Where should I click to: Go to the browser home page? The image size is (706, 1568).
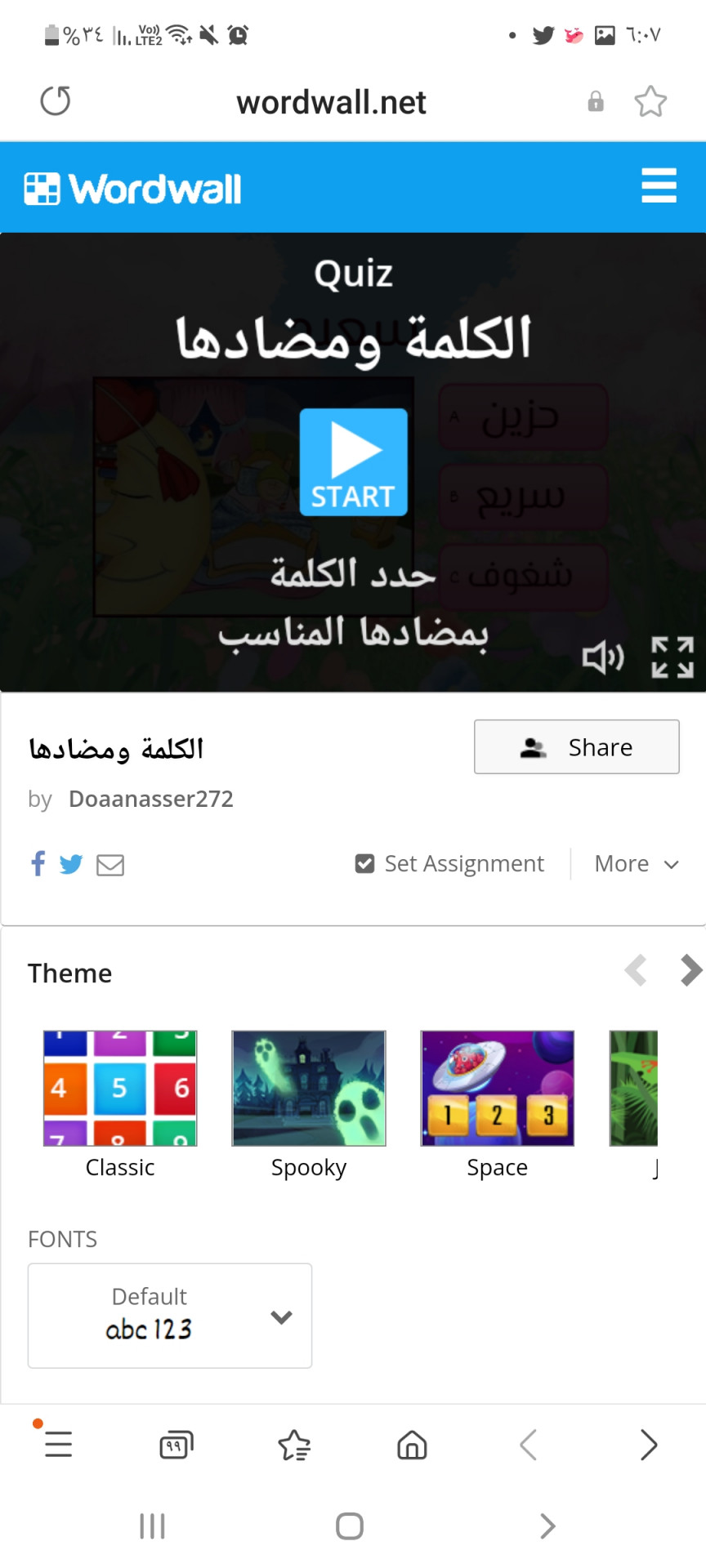tap(412, 1445)
